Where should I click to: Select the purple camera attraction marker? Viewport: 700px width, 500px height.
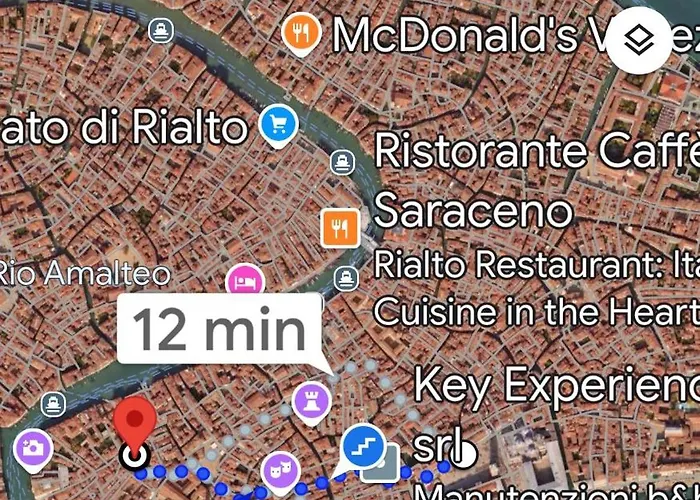pos(33,449)
